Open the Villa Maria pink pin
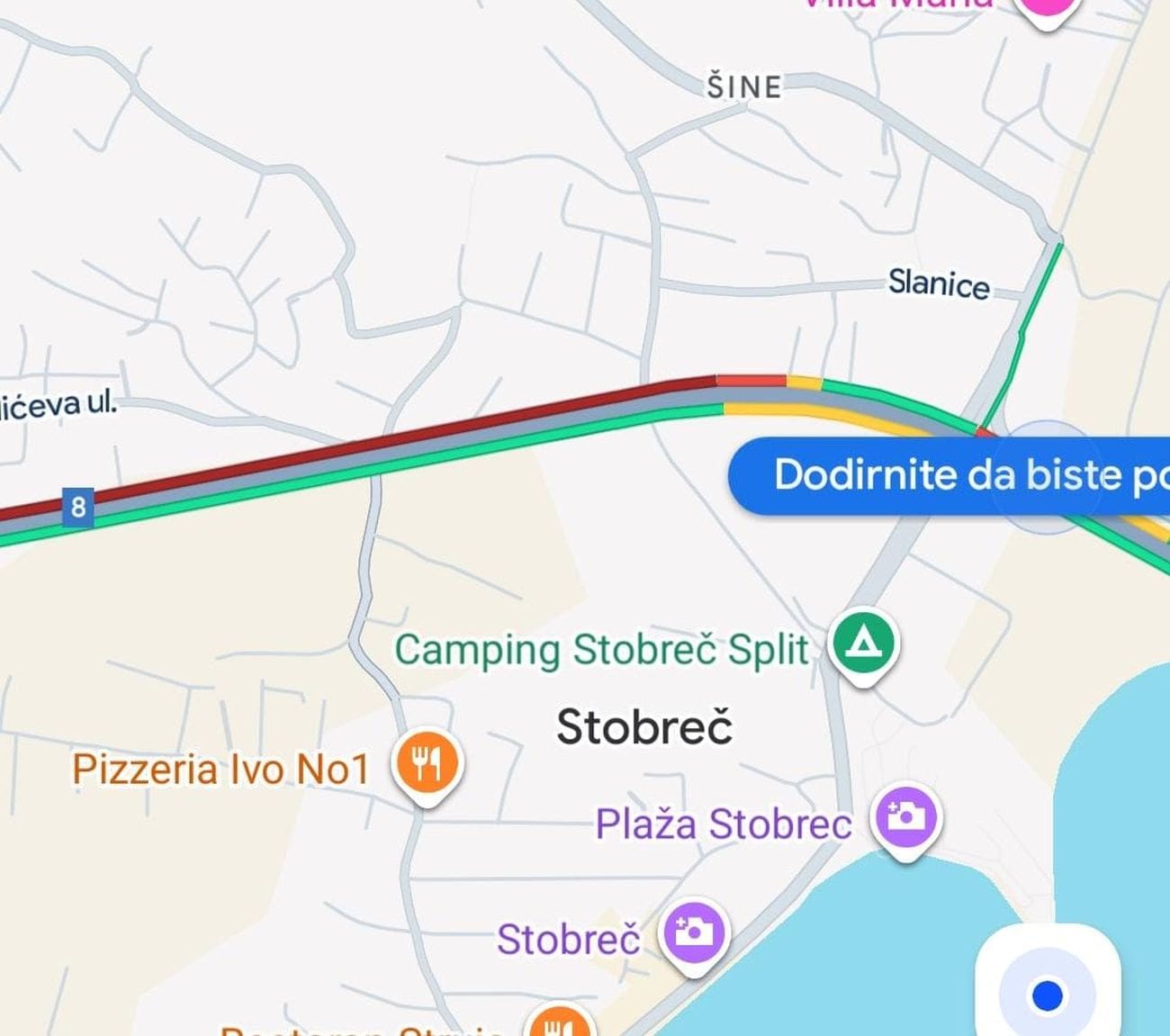 click(1046, 7)
